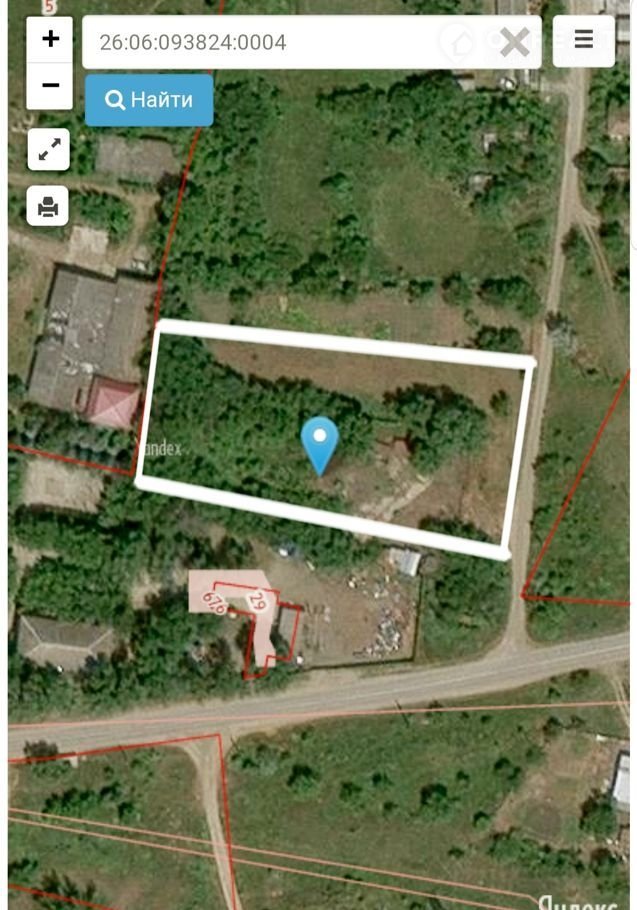Zoom out of the map

point(50,86)
